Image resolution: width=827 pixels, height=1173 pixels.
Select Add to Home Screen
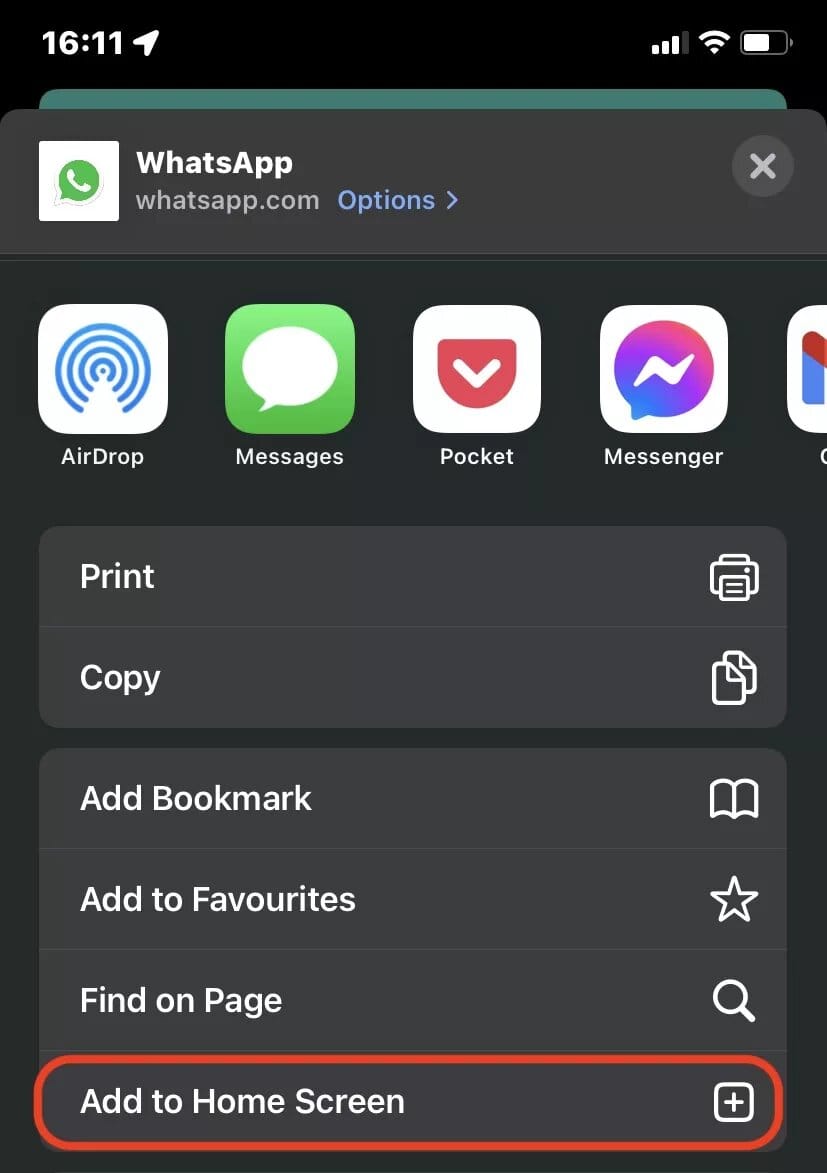[x=241, y=1102]
